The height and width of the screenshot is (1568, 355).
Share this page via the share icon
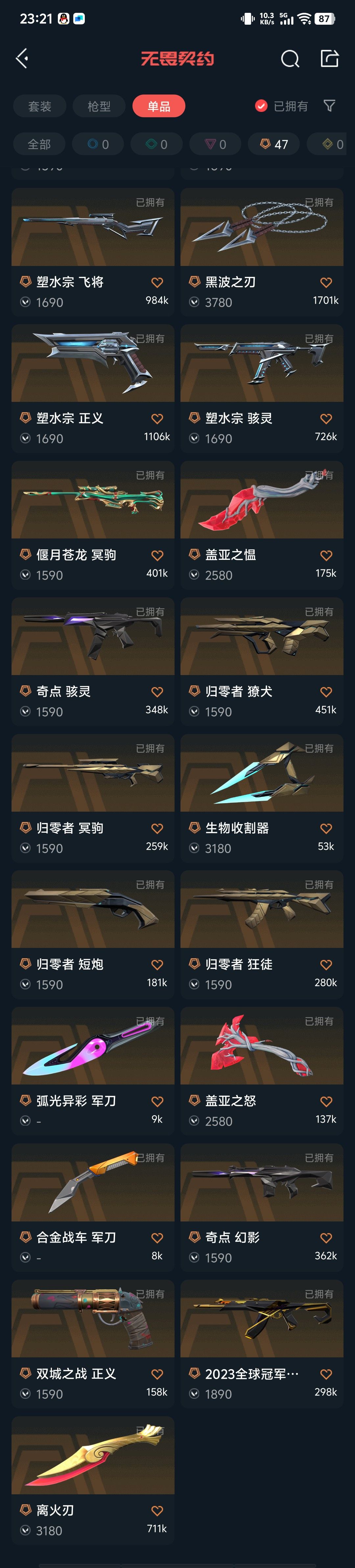329,59
